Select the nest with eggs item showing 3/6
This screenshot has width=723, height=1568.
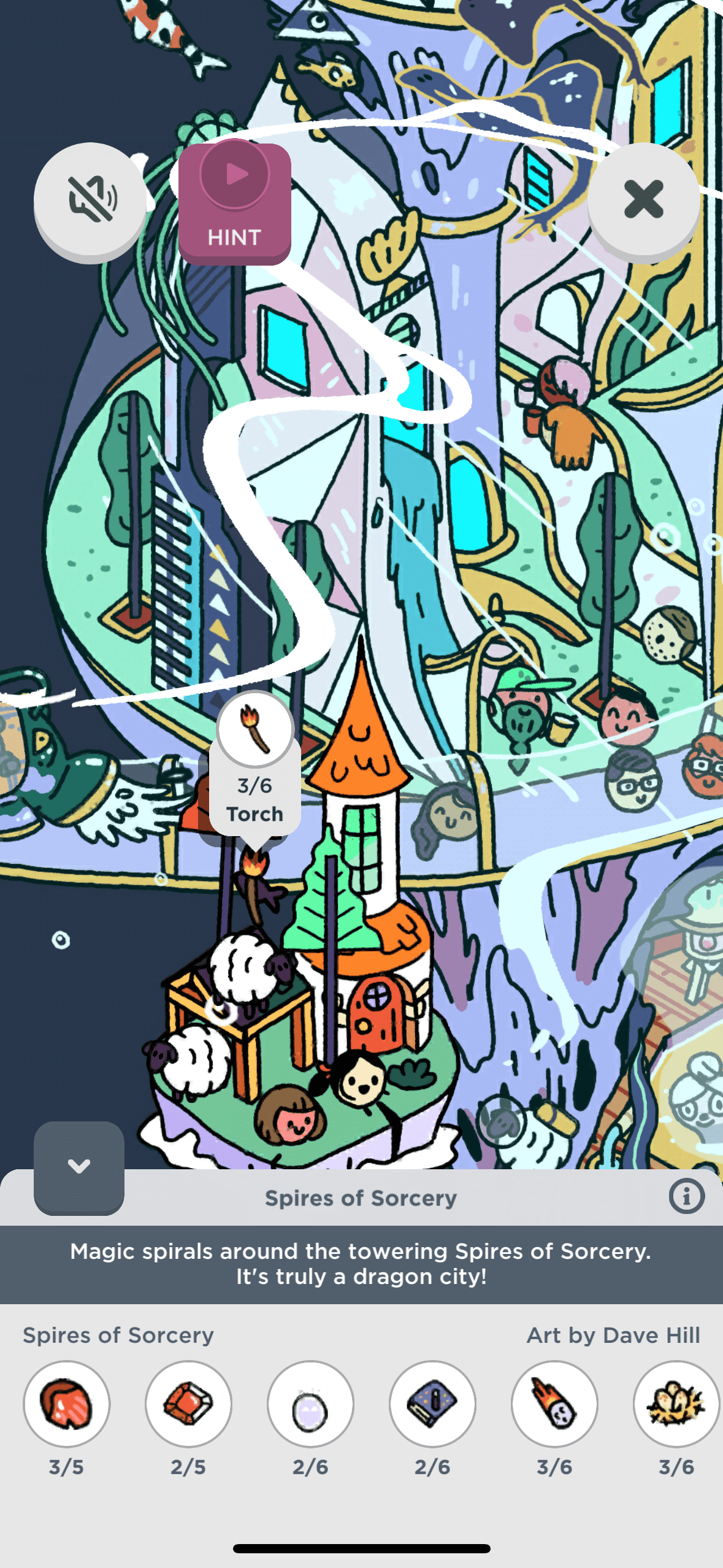pyautogui.click(x=676, y=1404)
